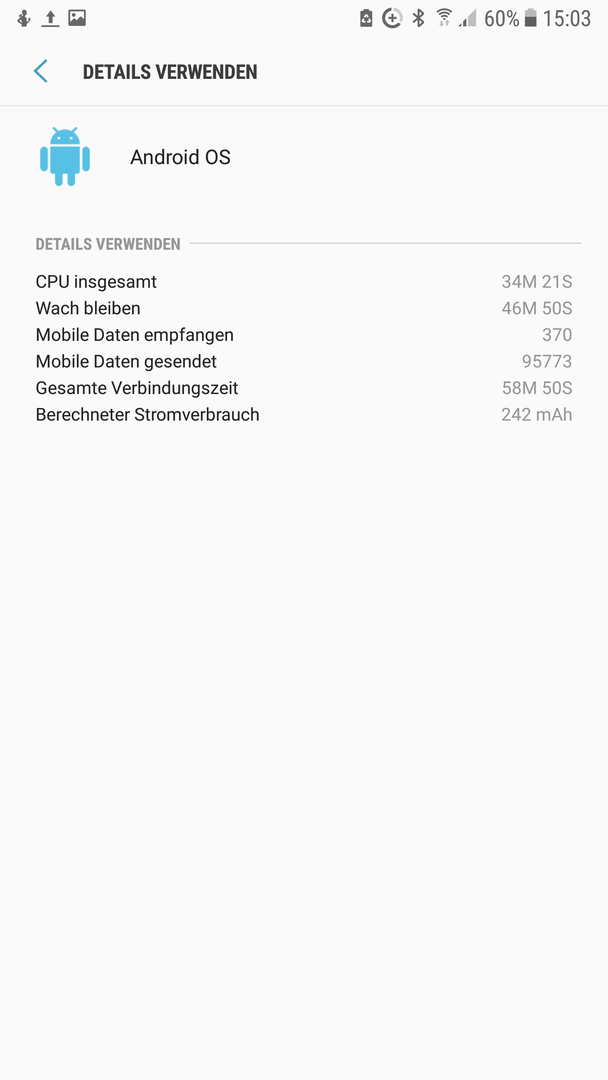Go back from Details verwenden screen
The height and width of the screenshot is (1080, 608).
[41, 72]
